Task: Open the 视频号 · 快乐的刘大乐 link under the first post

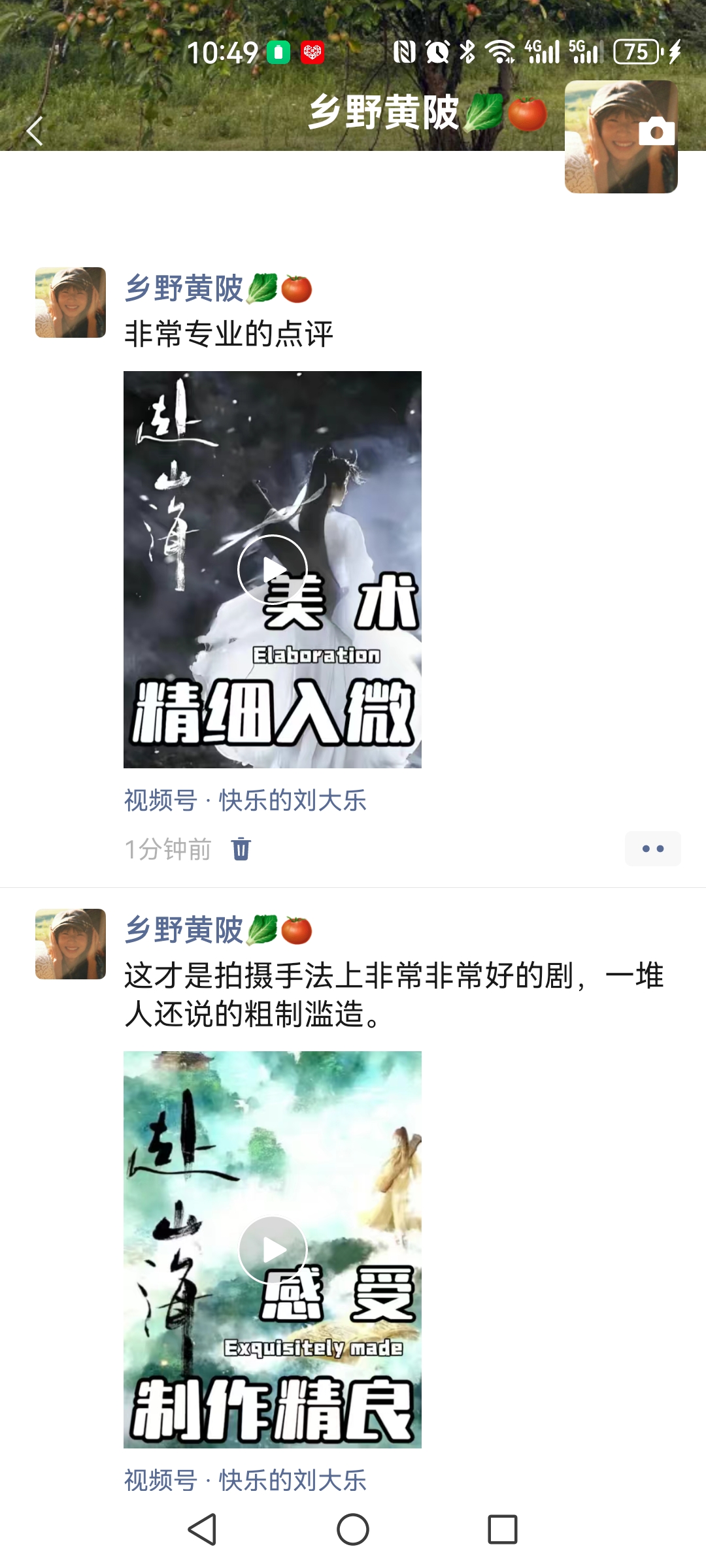Action: [245, 800]
